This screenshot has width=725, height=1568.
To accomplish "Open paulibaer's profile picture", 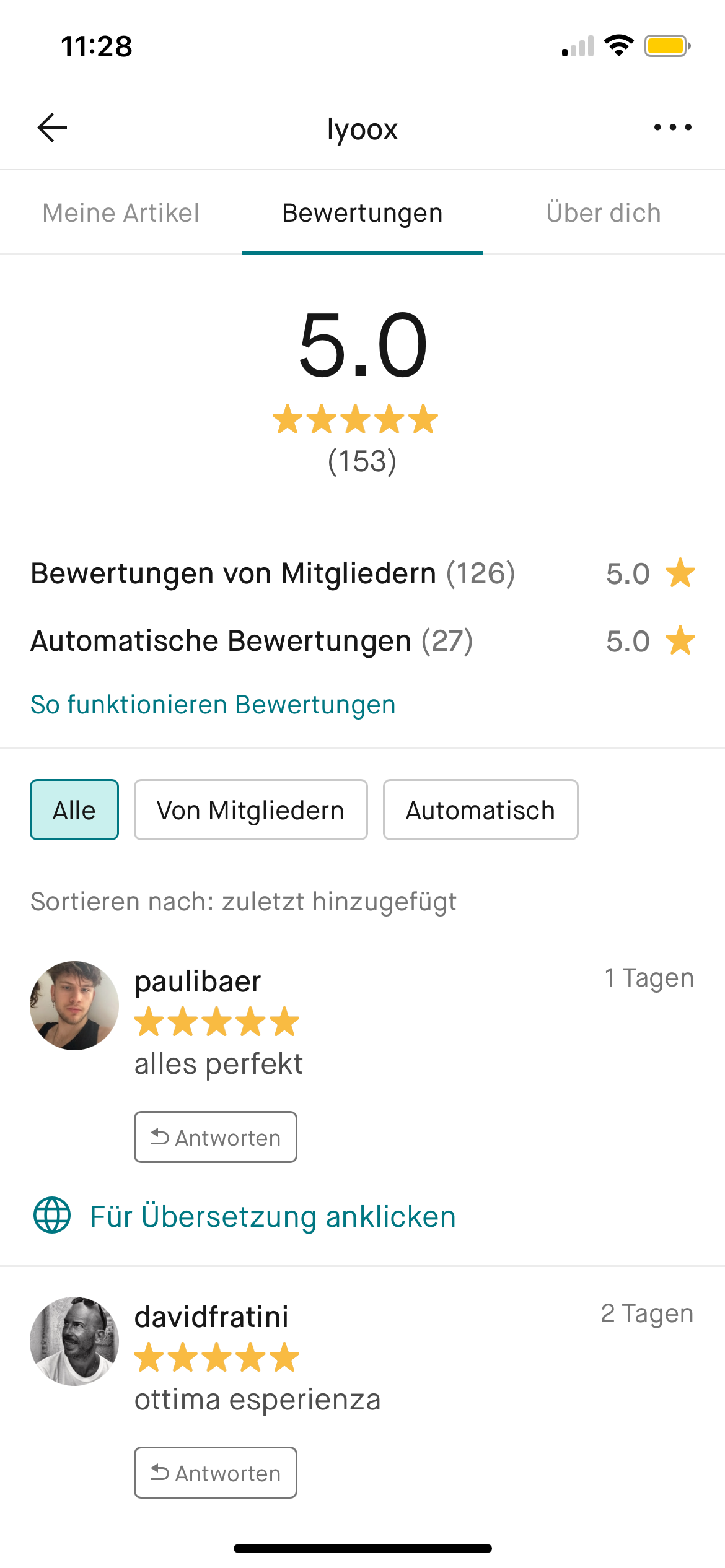I will [x=74, y=1006].
